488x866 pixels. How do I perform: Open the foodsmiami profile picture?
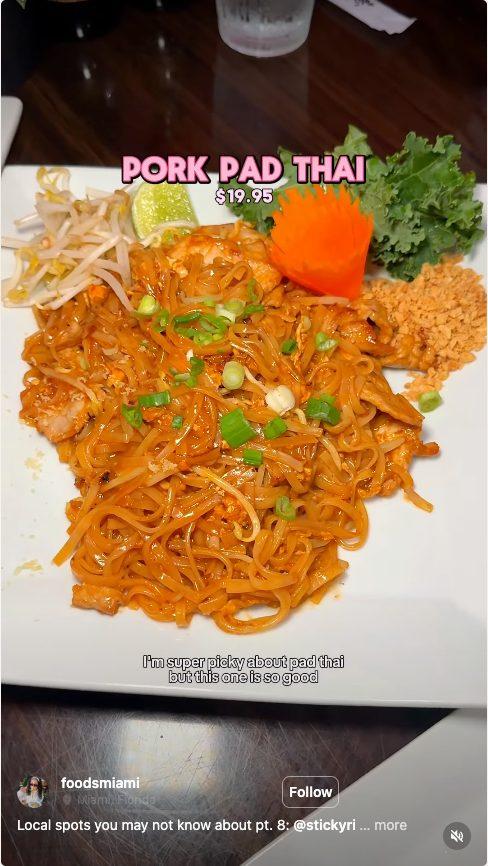31,792
